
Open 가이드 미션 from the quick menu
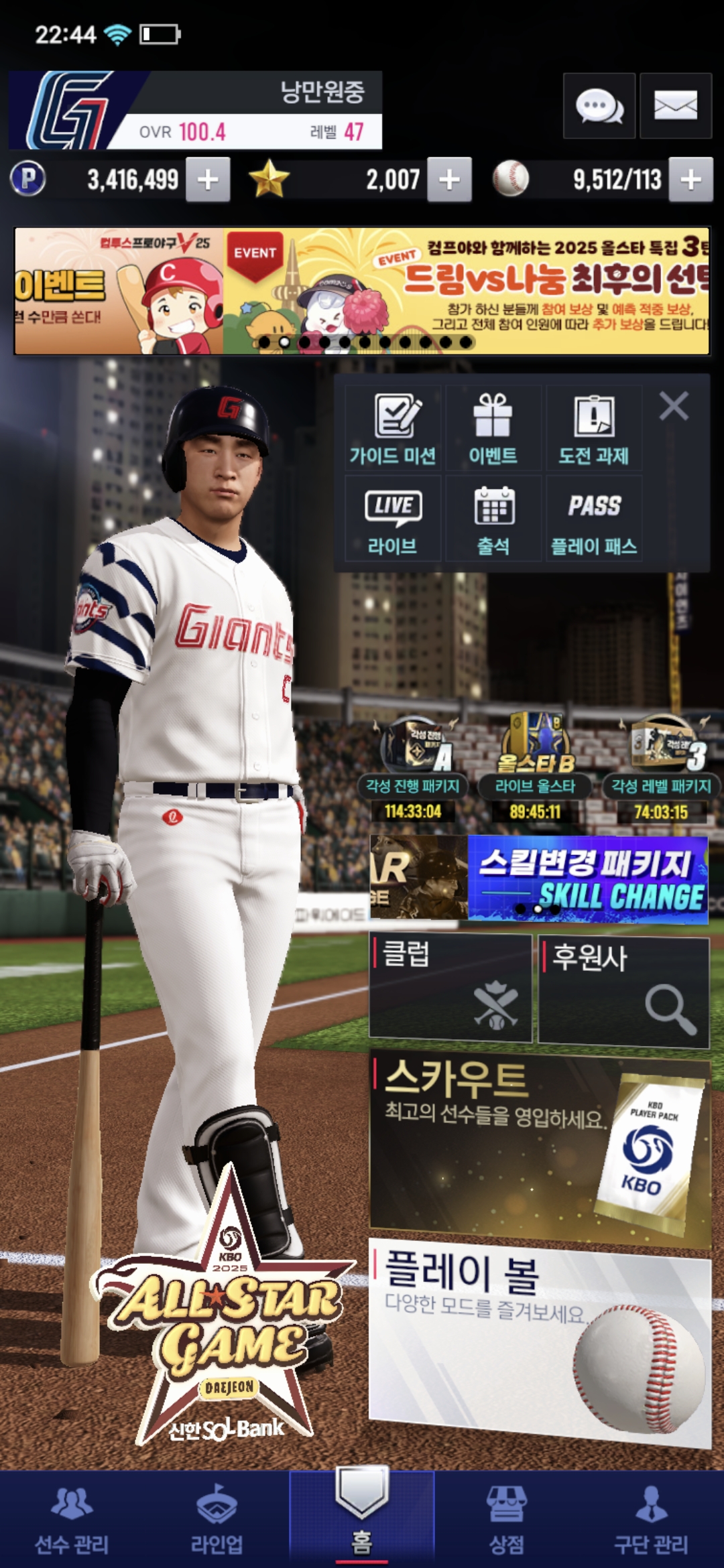pos(393,429)
